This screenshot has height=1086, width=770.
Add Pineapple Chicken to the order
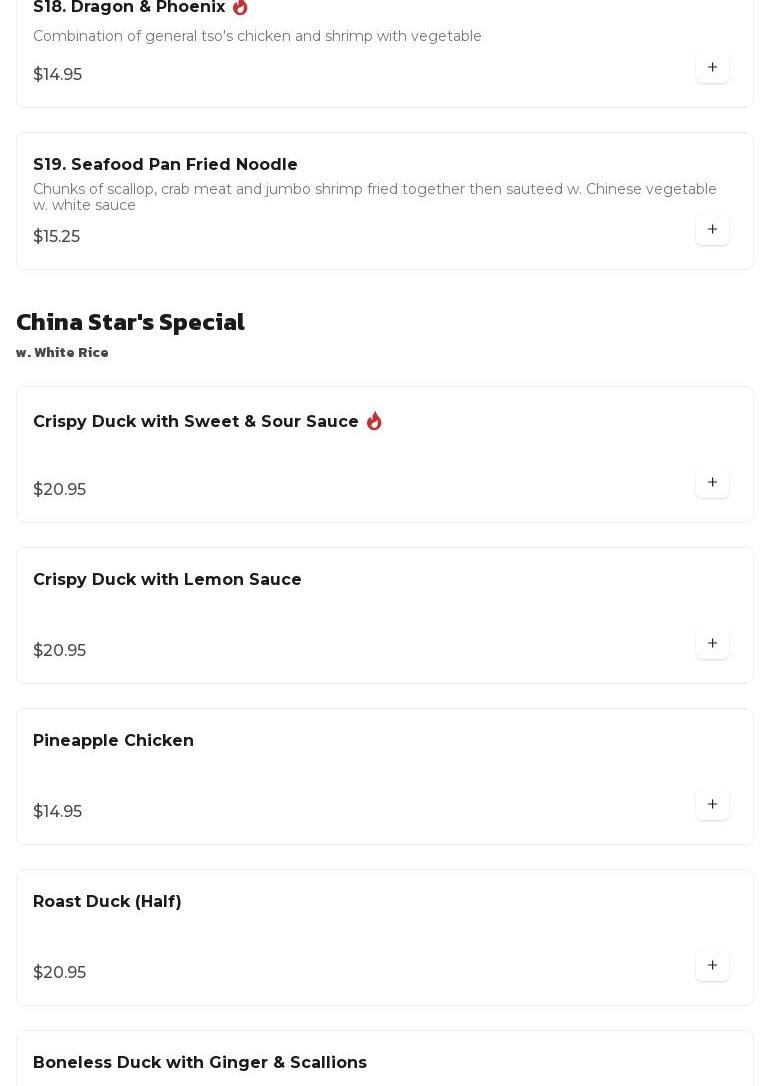(x=712, y=805)
